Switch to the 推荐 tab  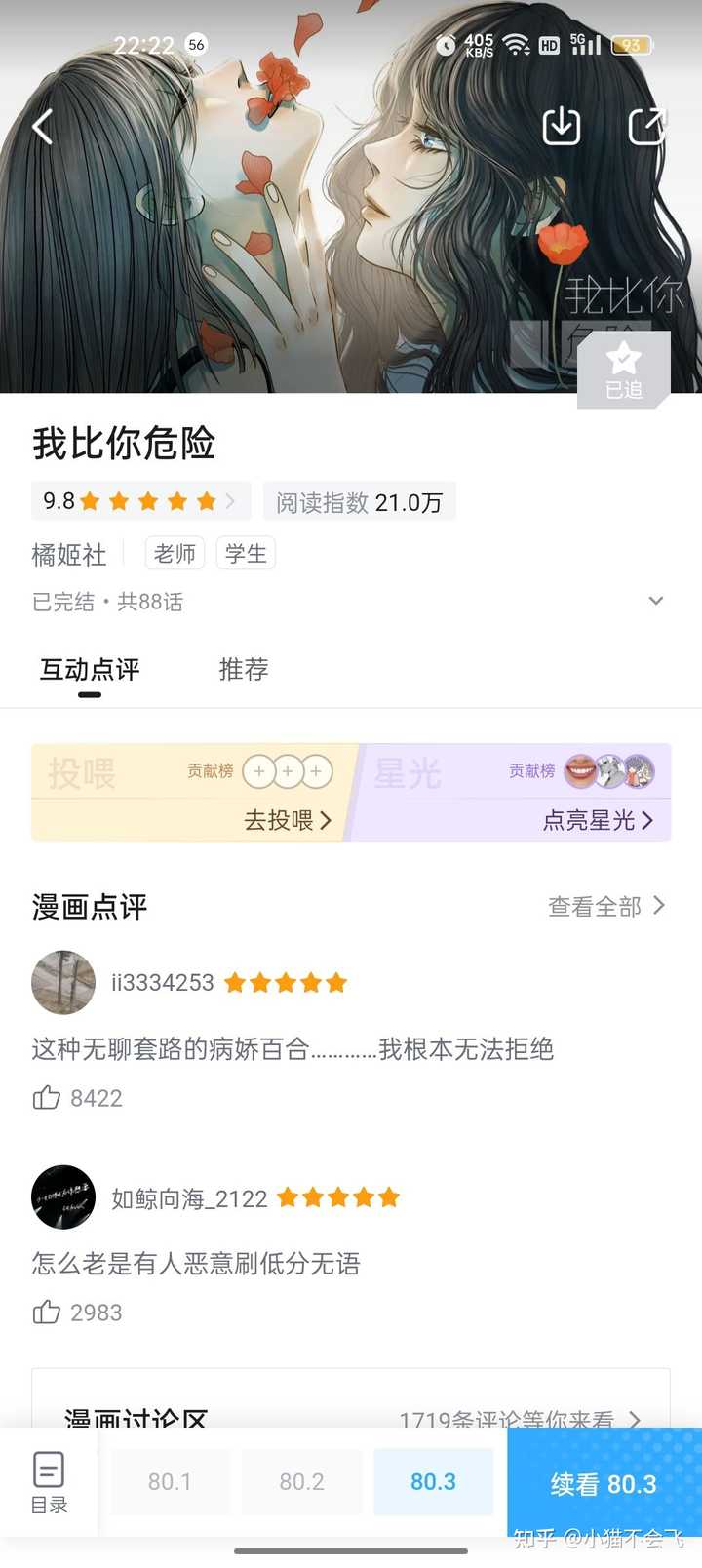tap(243, 670)
